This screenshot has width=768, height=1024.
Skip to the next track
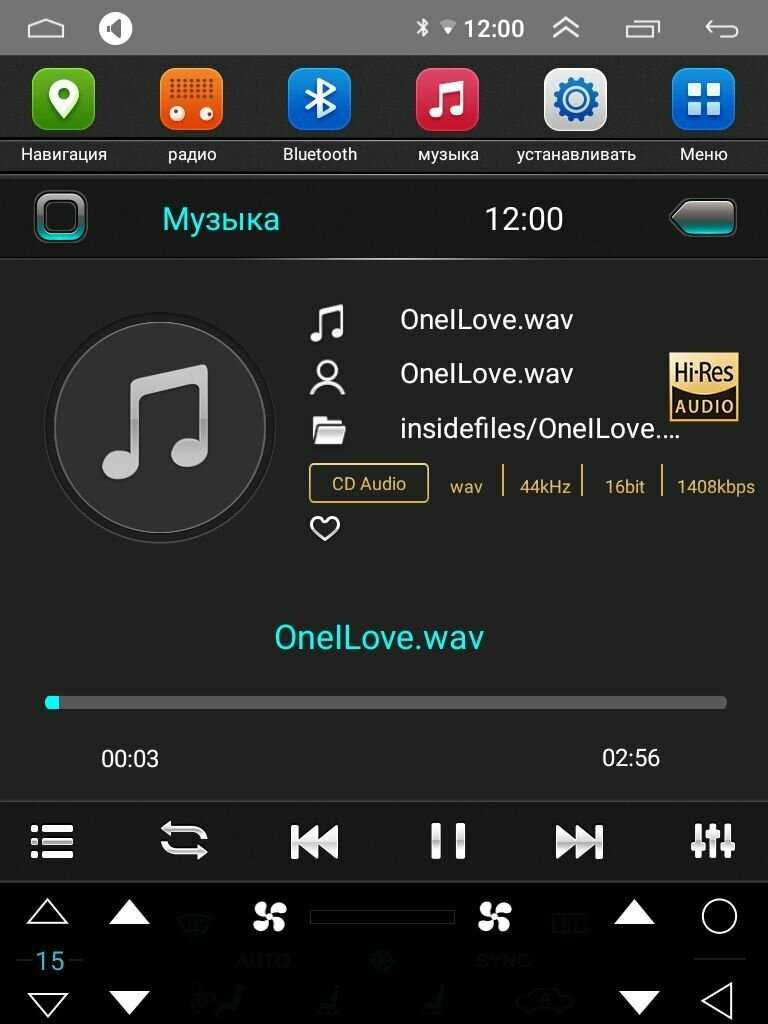(x=579, y=841)
